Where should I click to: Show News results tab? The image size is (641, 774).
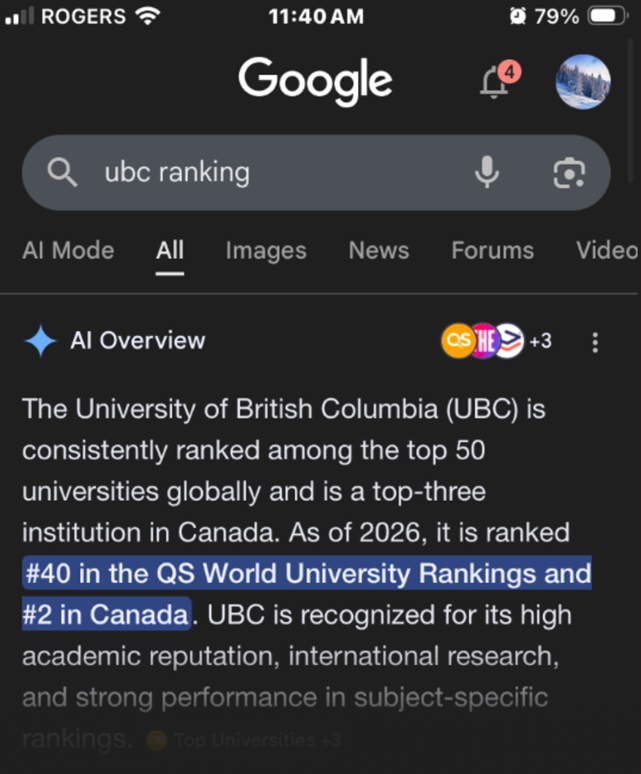click(x=378, y=250)
